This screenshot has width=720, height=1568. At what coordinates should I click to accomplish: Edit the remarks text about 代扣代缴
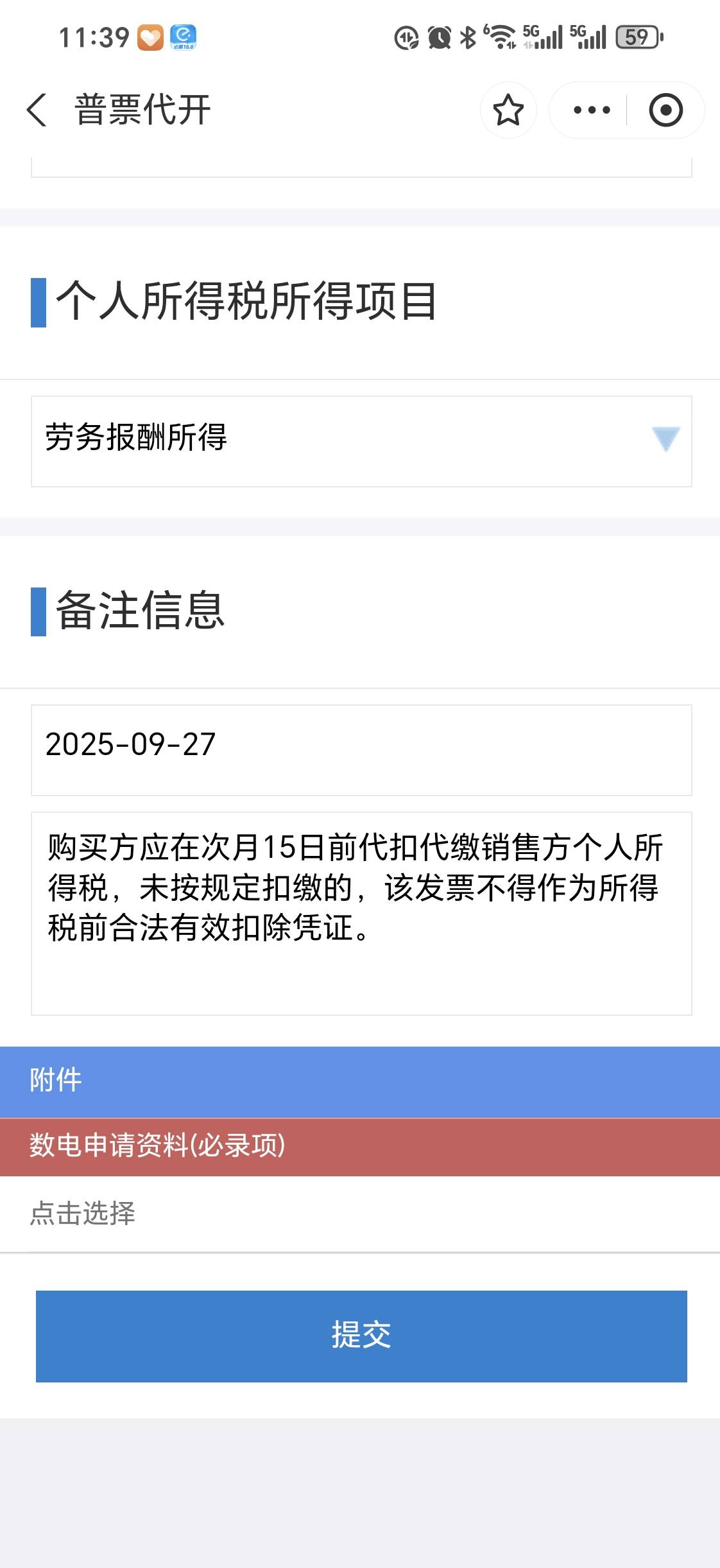click(361, 912)
